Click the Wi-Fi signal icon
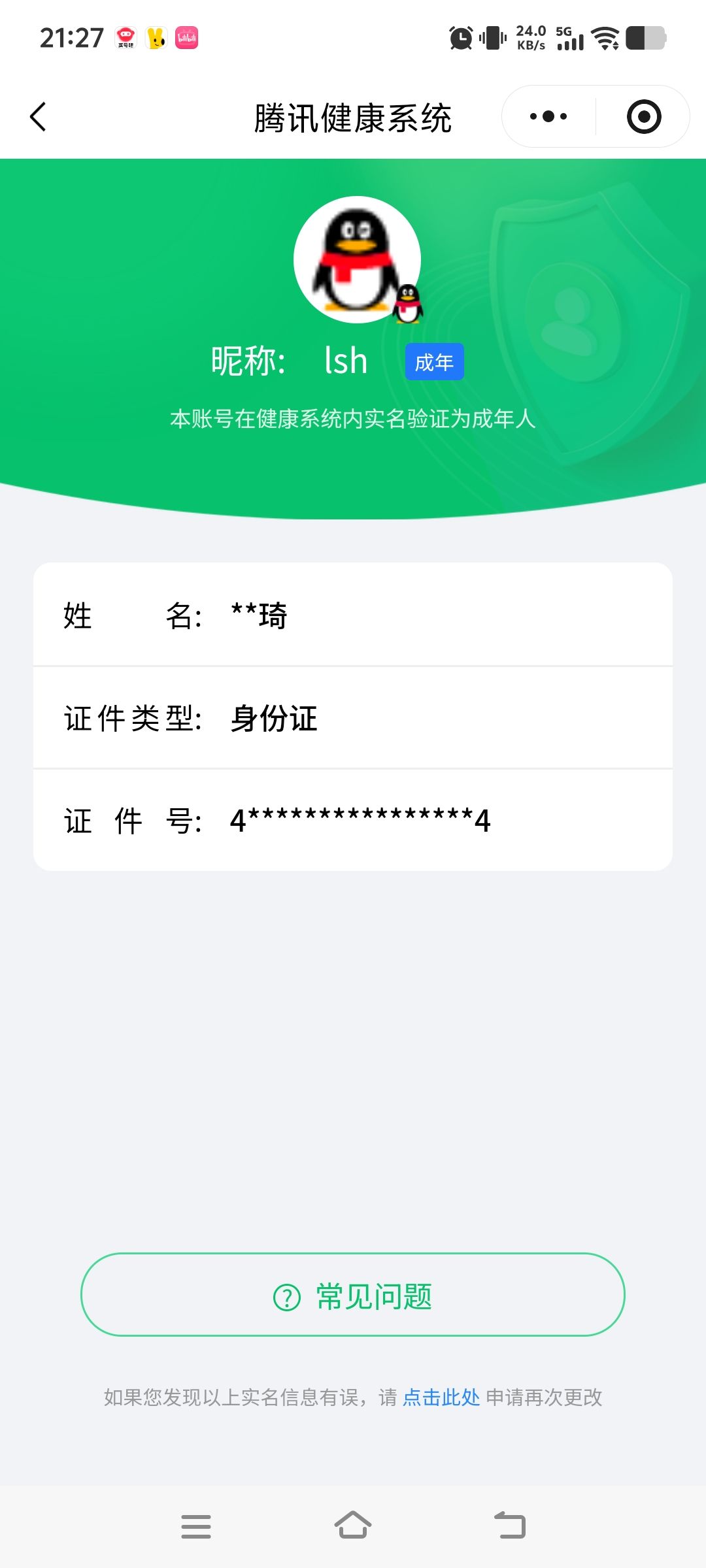The image size is (706, 1568). (605, 37)
